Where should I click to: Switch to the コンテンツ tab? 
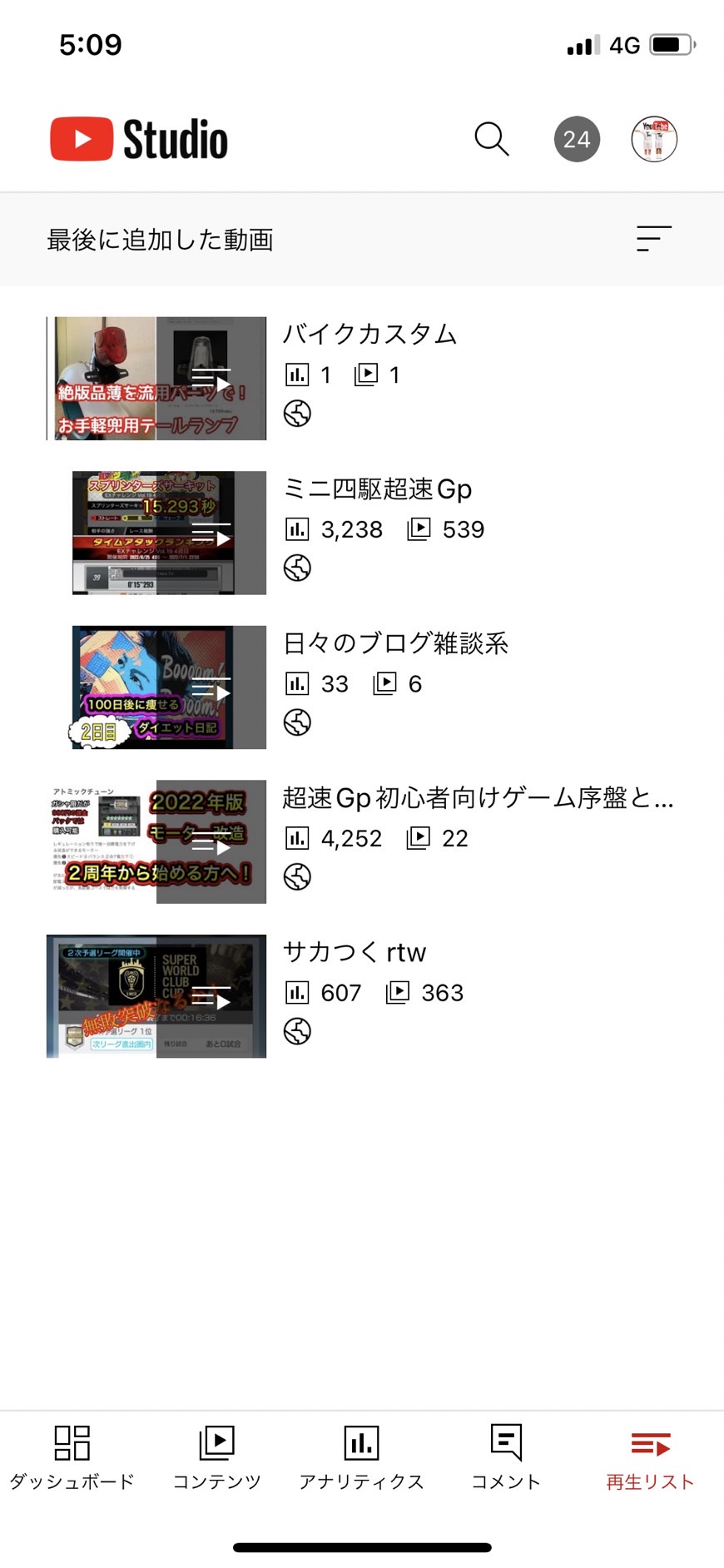pos(216,1457)
